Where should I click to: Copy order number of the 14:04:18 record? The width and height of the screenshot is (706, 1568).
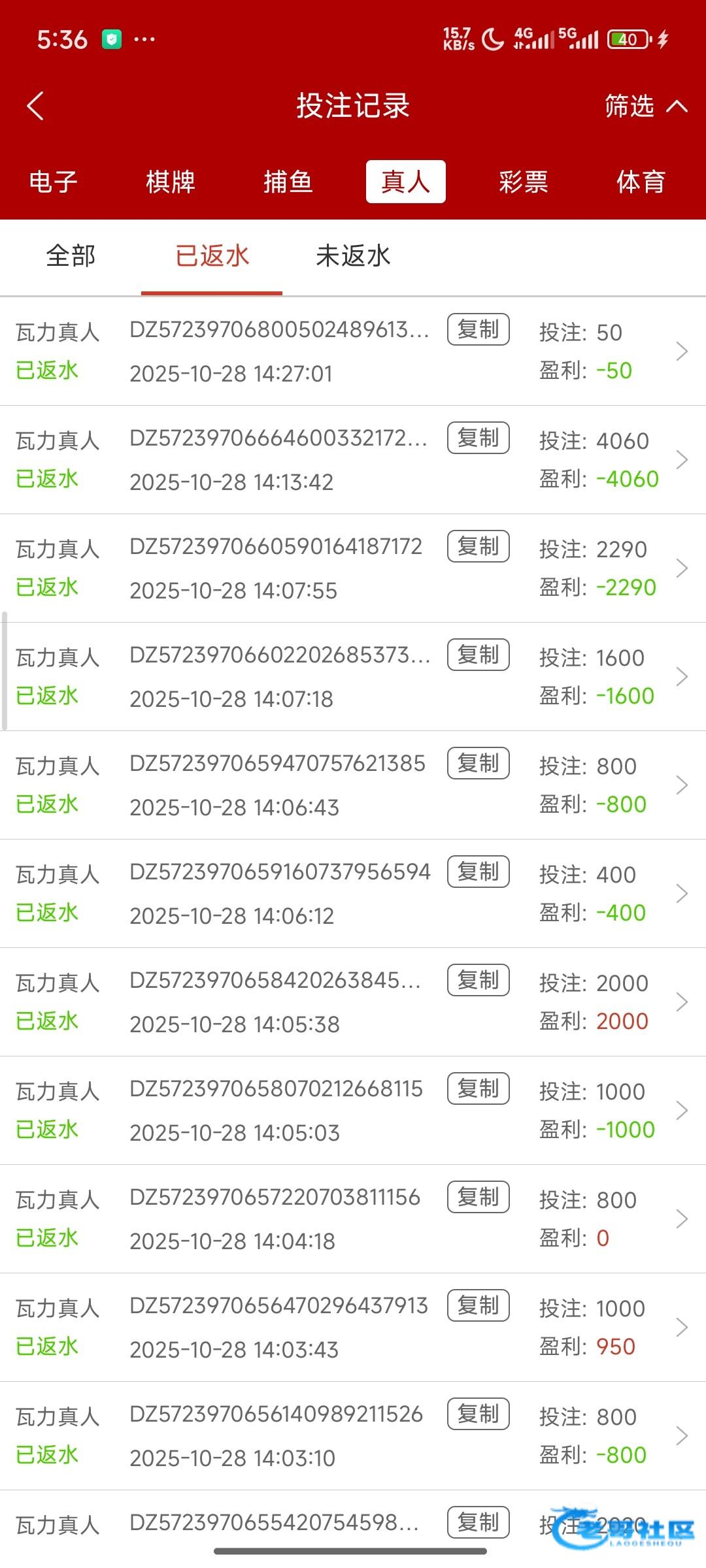tap(478, 1197)
